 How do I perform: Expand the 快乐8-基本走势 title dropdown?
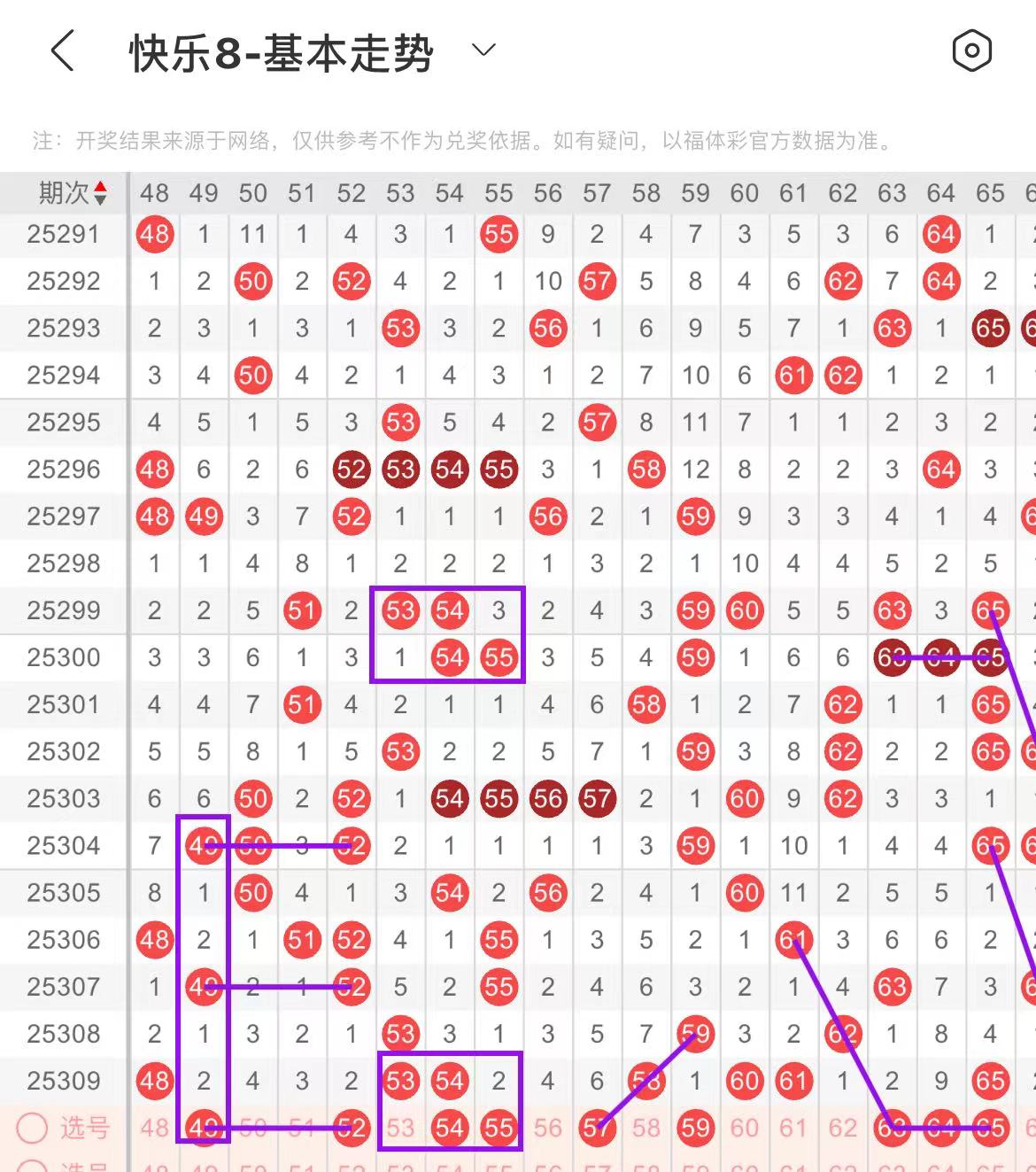483,50
